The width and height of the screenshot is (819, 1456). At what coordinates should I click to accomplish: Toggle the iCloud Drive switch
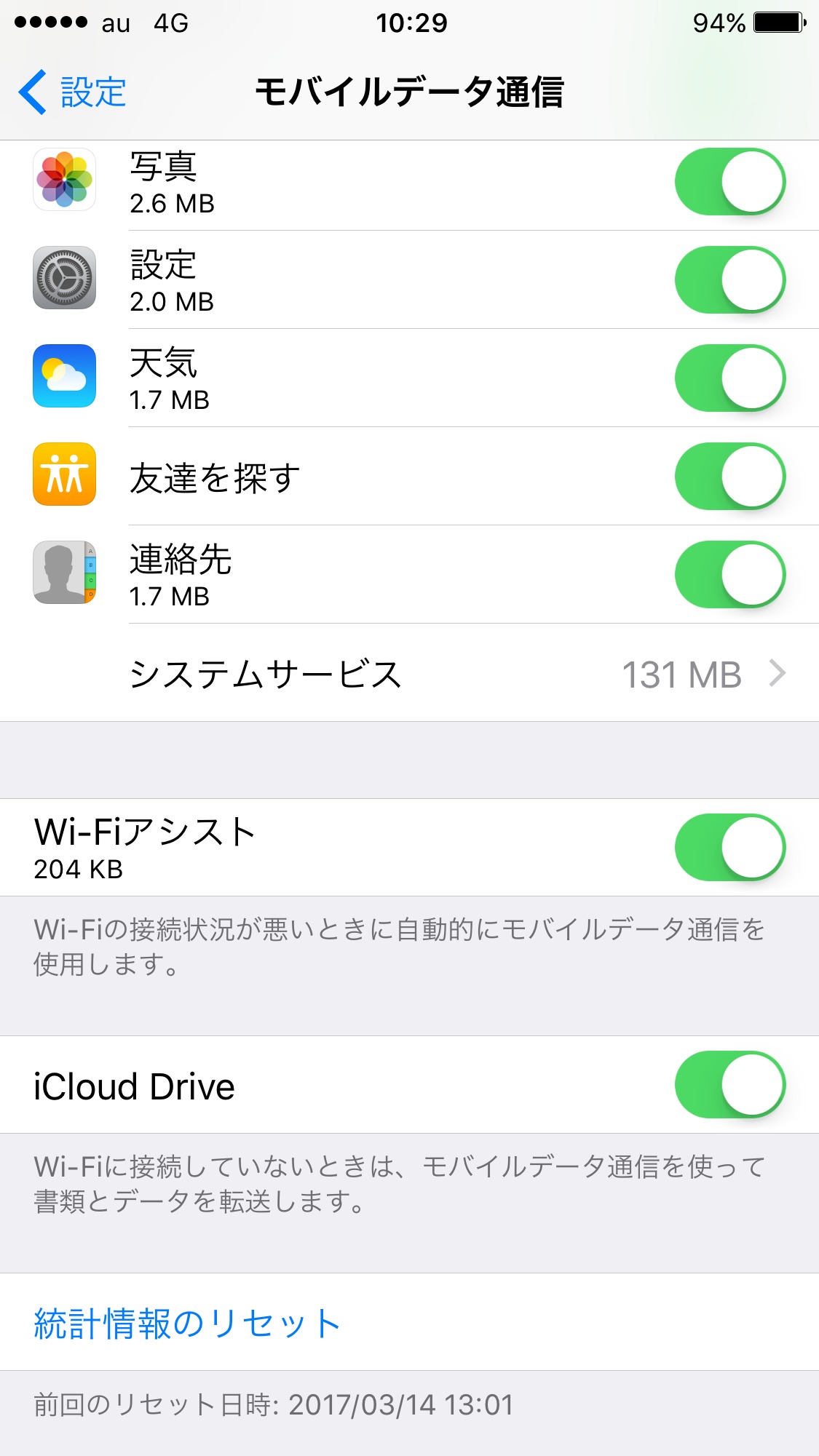[x=729, y=1085]
